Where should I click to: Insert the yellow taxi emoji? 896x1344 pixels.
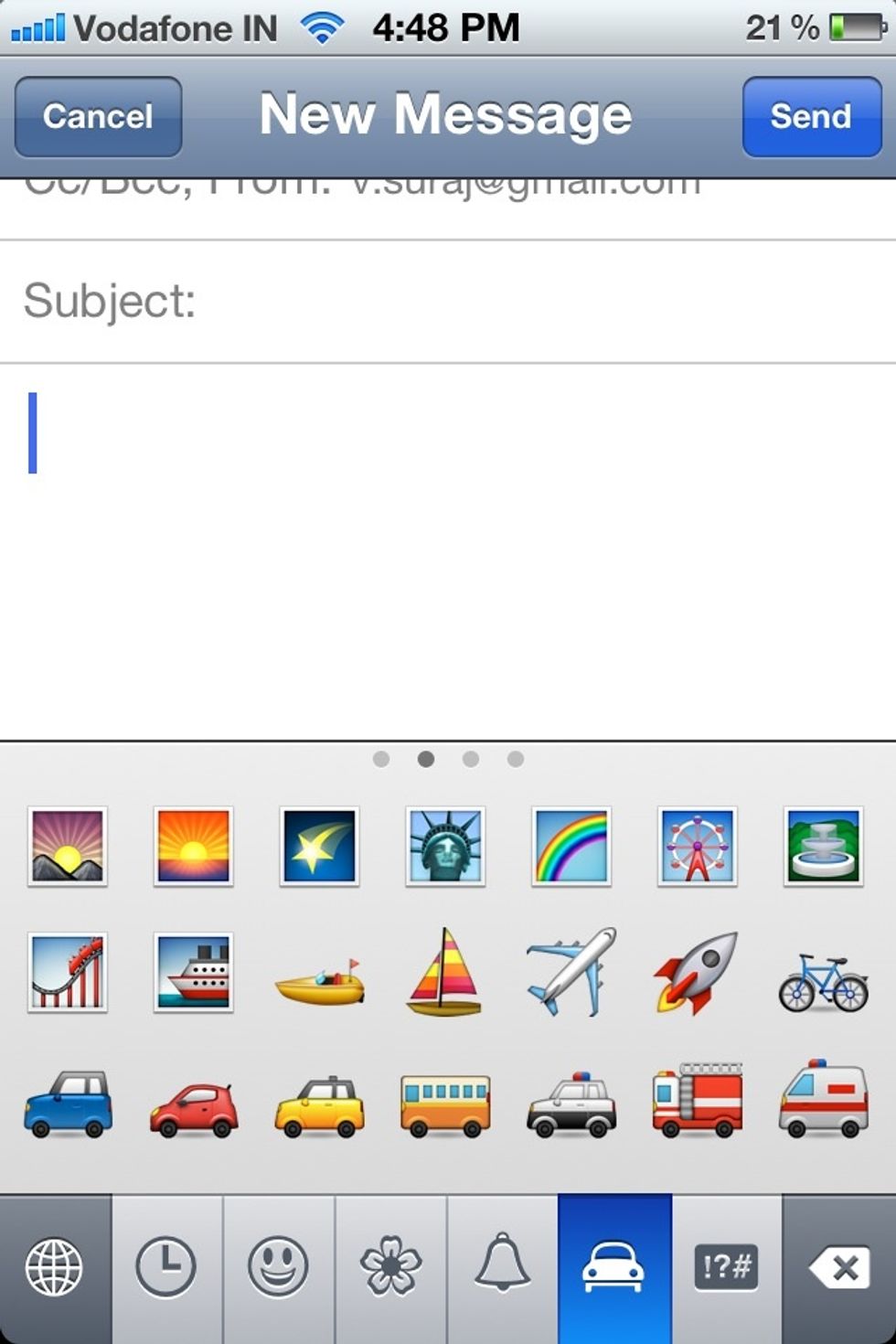point(319,1106)
